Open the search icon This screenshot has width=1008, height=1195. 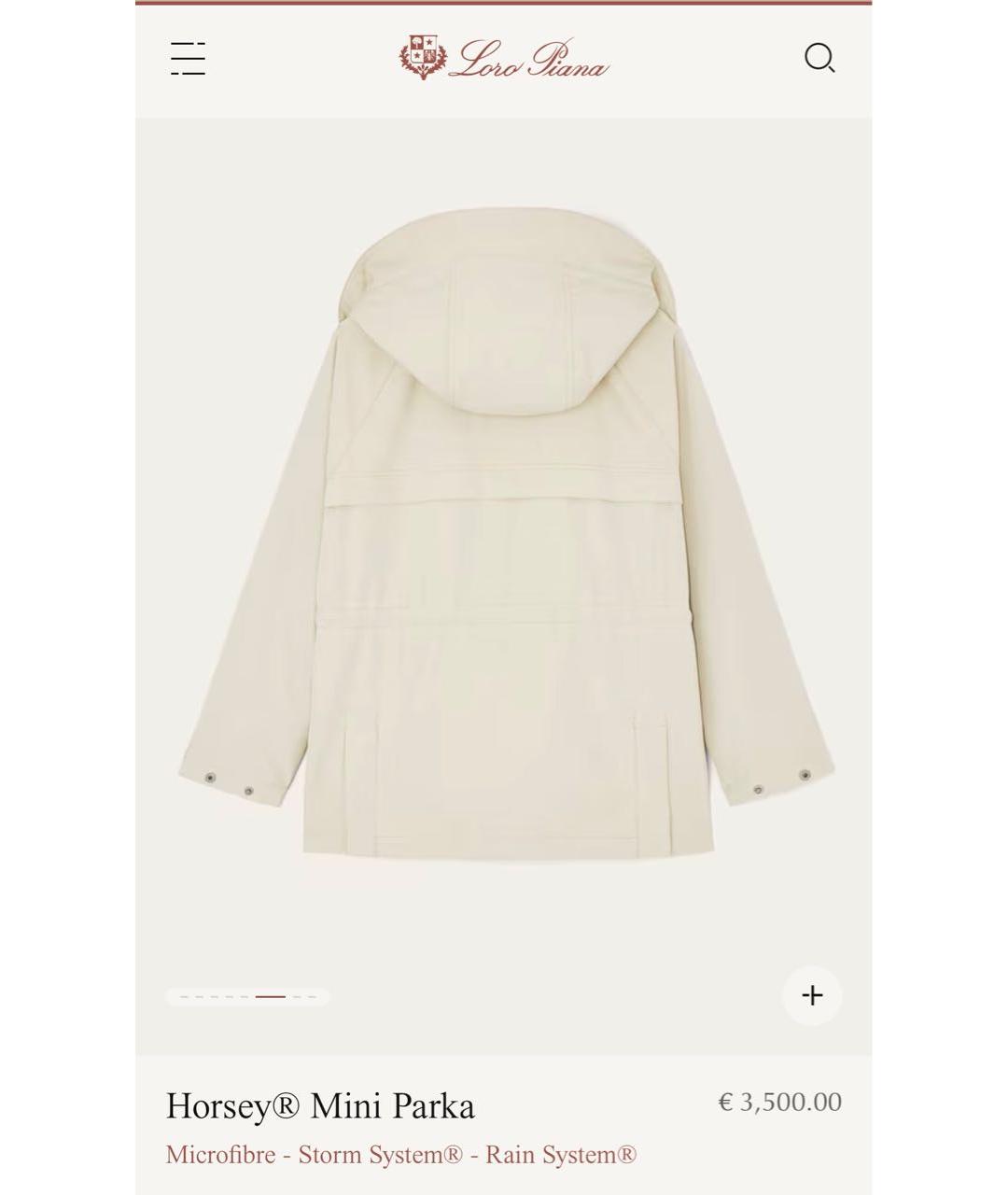(819, 58)
